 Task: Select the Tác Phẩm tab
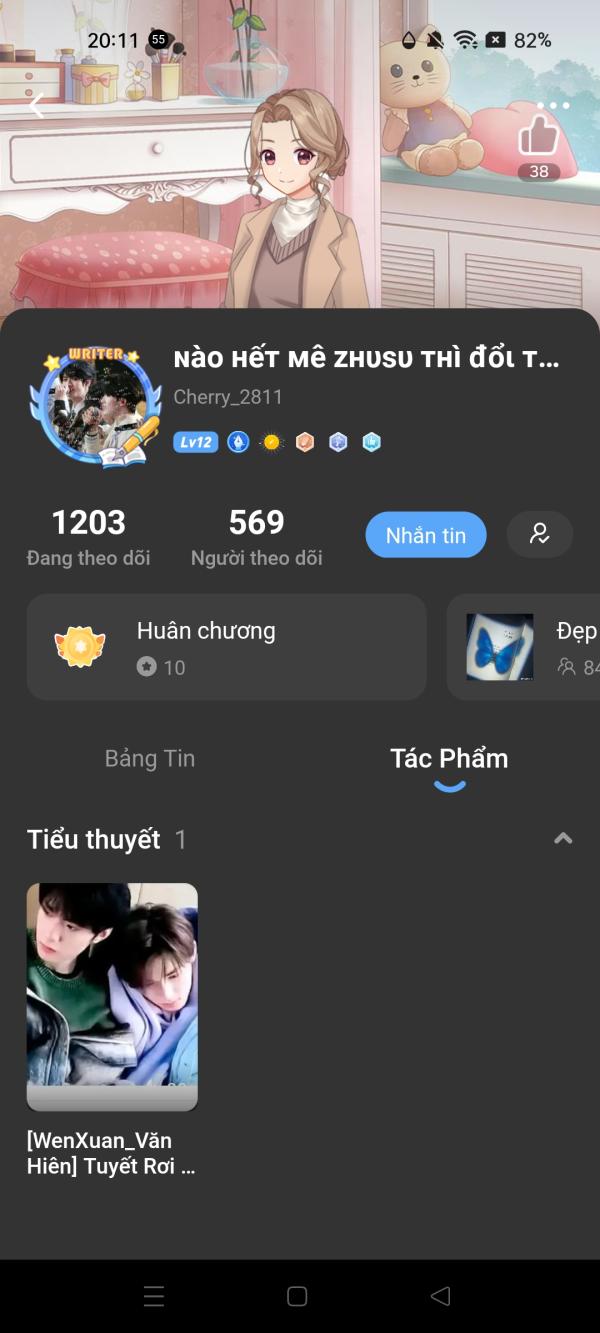click(449, 758)
